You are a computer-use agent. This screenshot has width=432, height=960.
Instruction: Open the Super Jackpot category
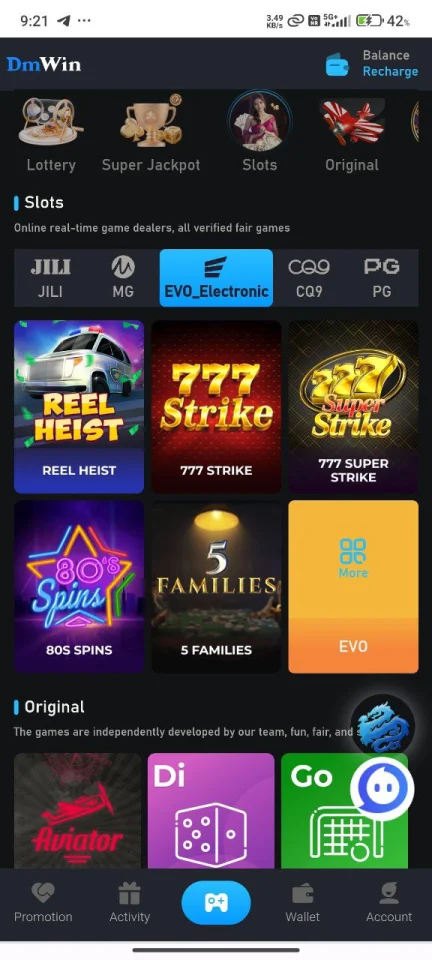(x=151, y=134)
